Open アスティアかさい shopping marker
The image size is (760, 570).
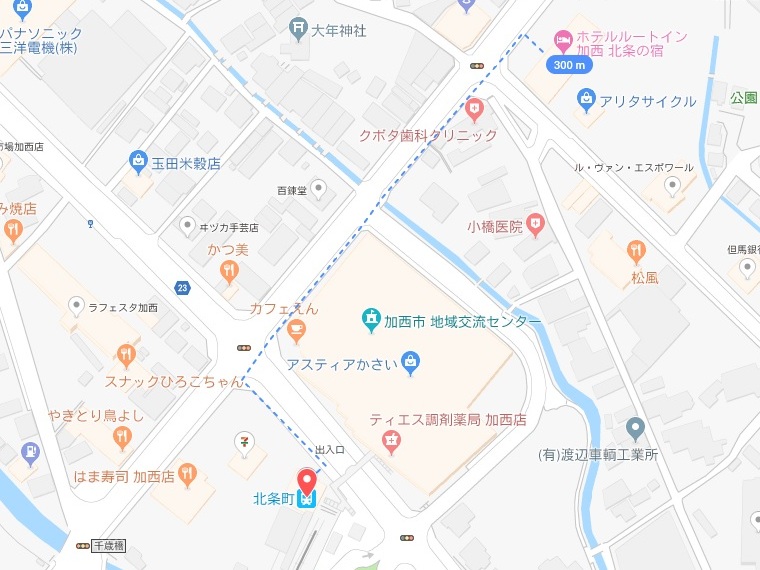point(409,362)
